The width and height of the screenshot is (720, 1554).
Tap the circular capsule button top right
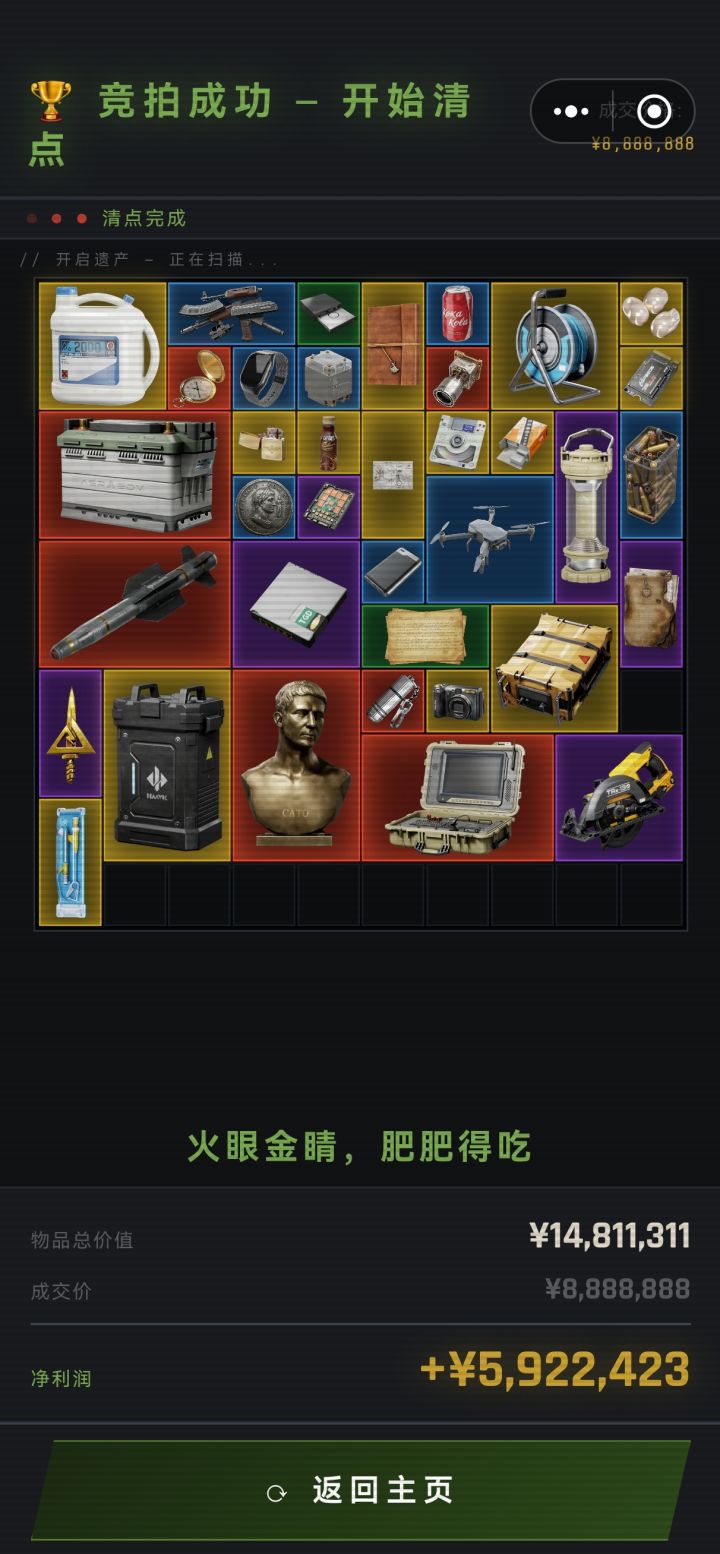pos(652,112)
